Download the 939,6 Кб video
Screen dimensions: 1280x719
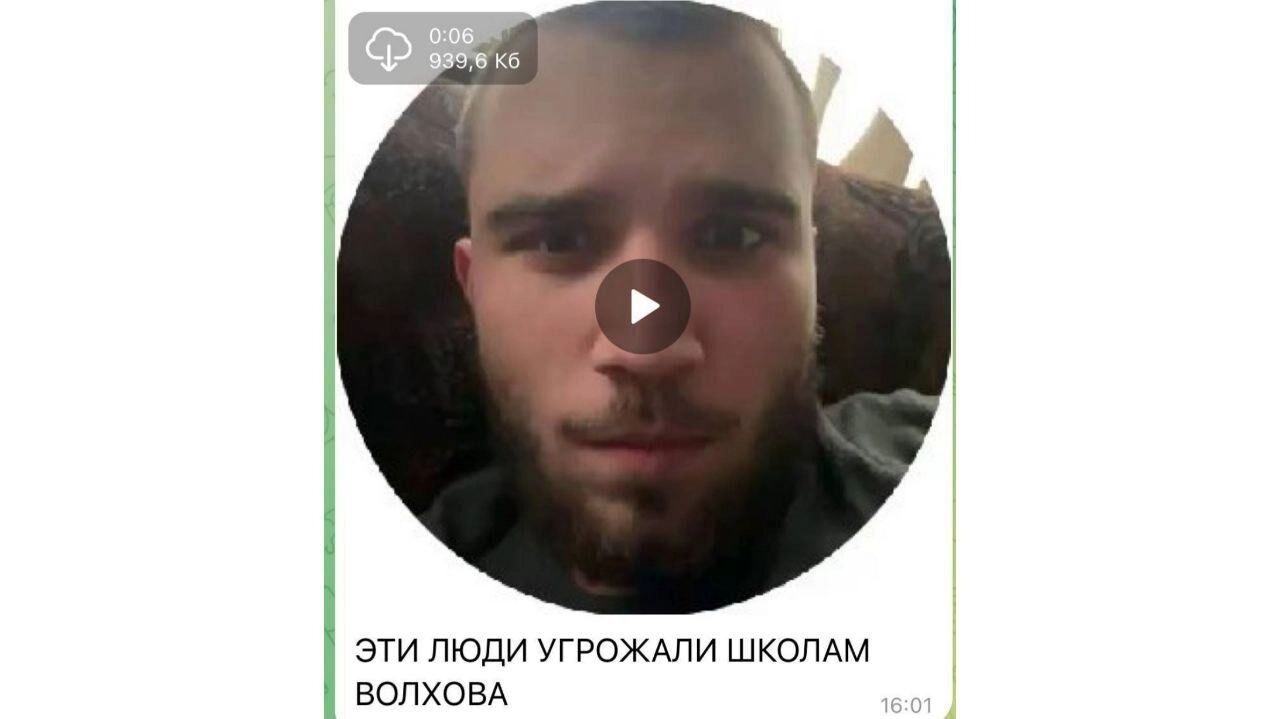pyautogui.click(x=388, y=48)
